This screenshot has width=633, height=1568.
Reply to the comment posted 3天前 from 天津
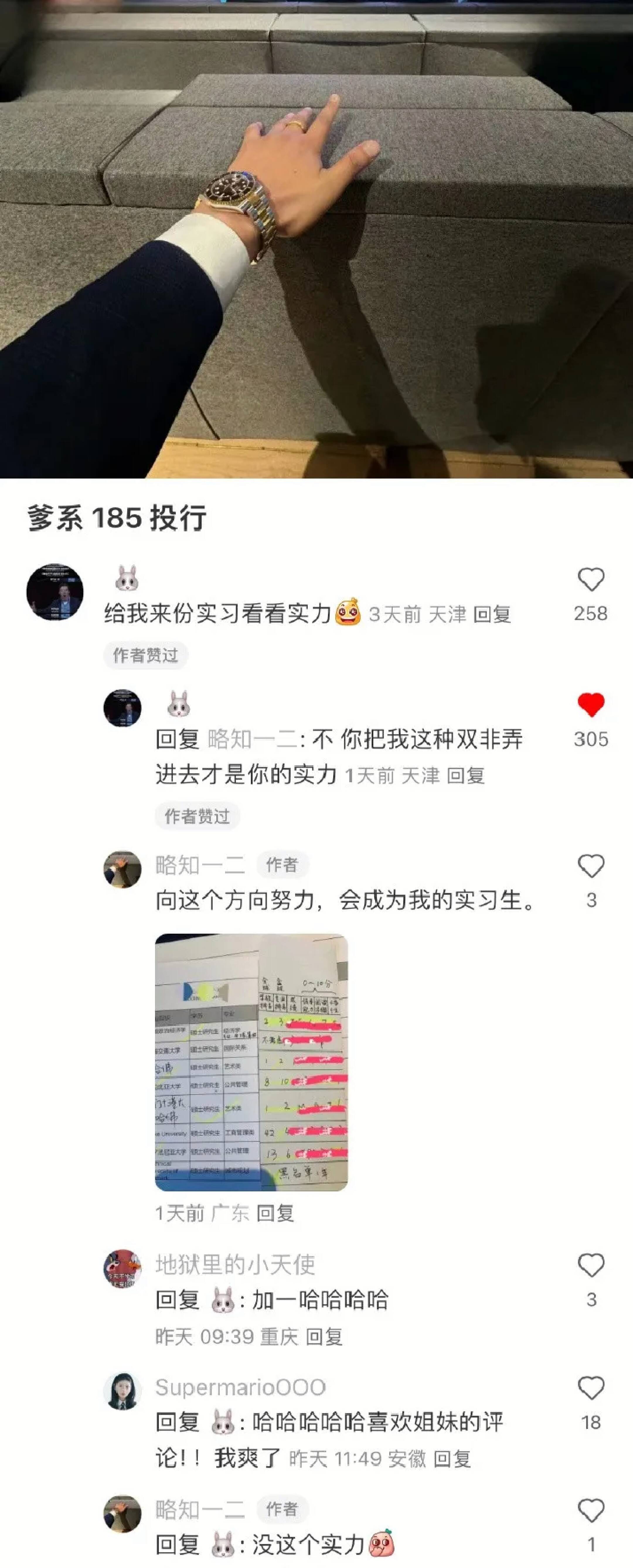point(492,614)
